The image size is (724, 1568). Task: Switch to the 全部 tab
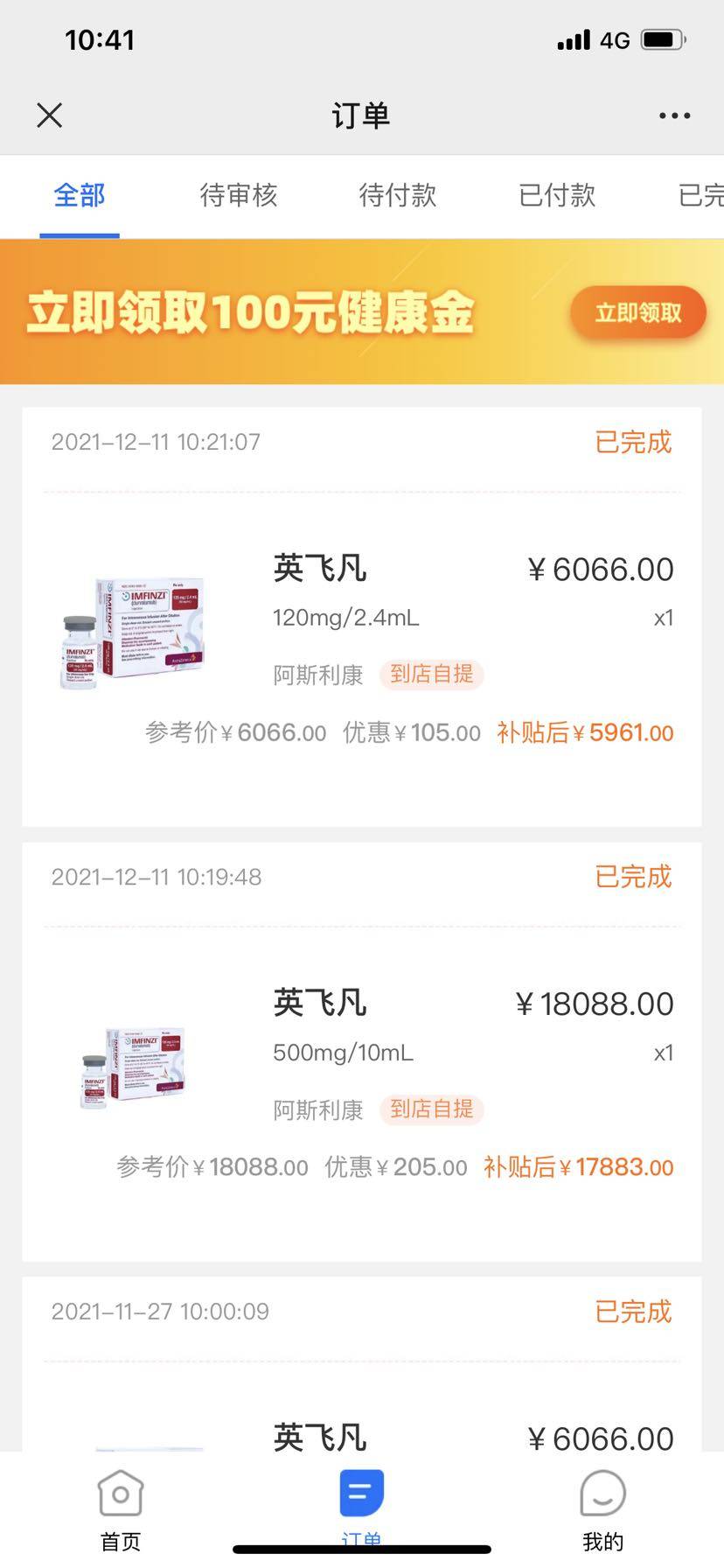[x=80, y=195]
